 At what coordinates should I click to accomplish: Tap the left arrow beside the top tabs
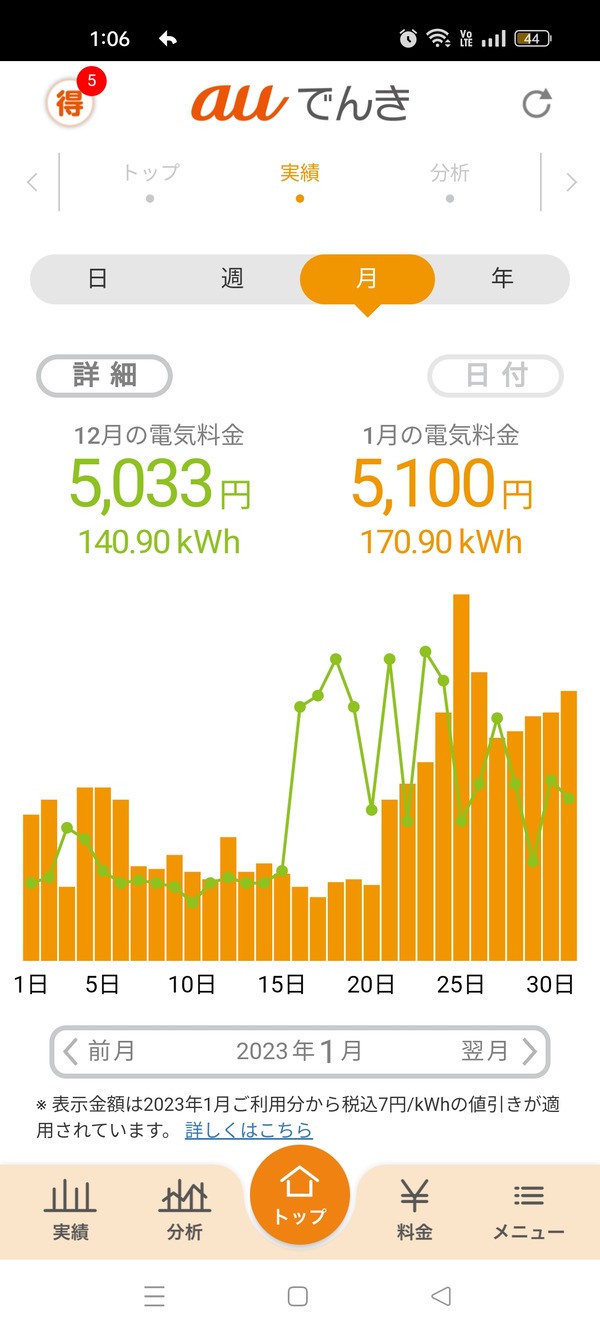[x=33, y=182]
